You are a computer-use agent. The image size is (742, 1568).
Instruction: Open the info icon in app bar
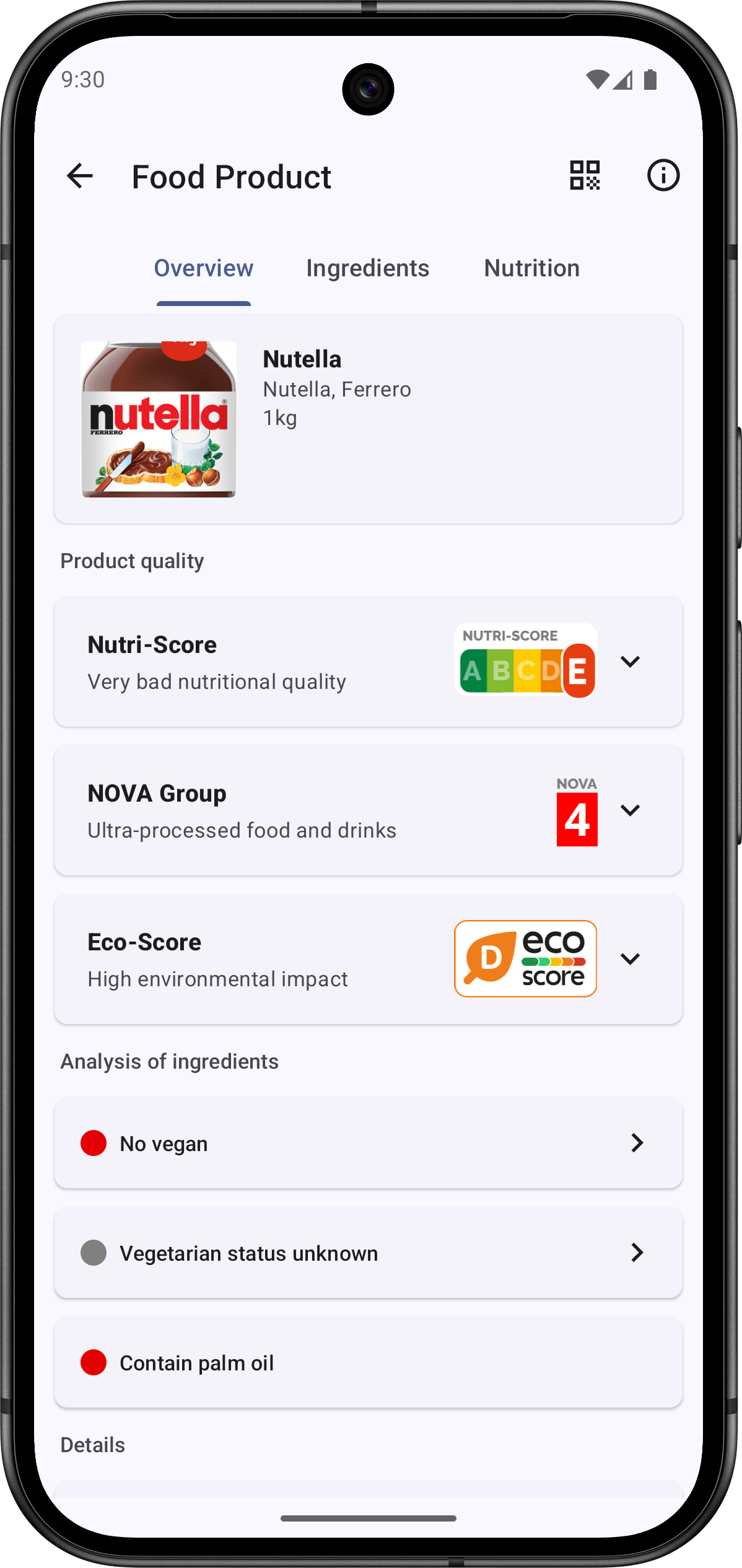tap(663, 175)
